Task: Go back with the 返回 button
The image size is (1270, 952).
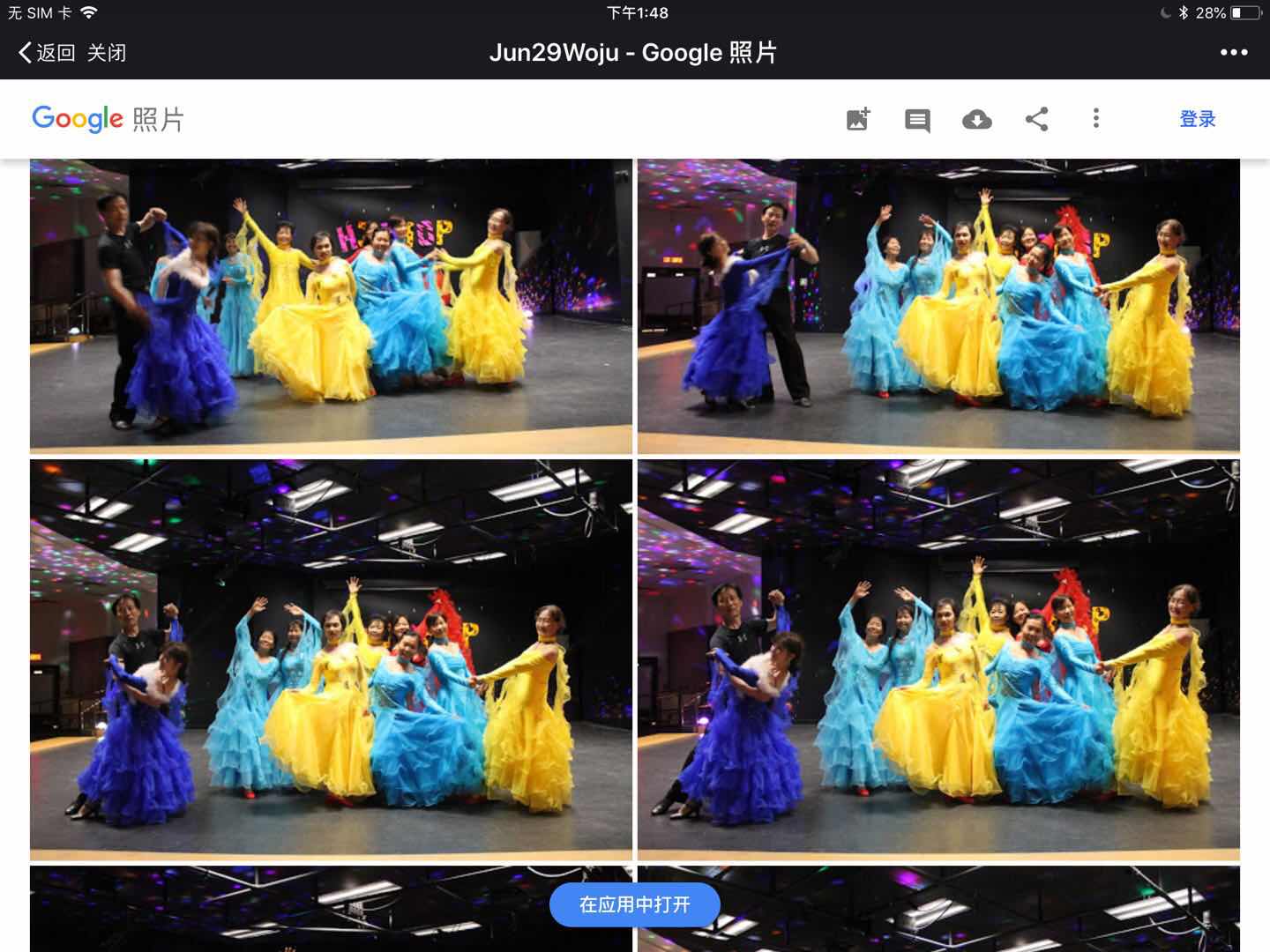Action: point(47,53)
